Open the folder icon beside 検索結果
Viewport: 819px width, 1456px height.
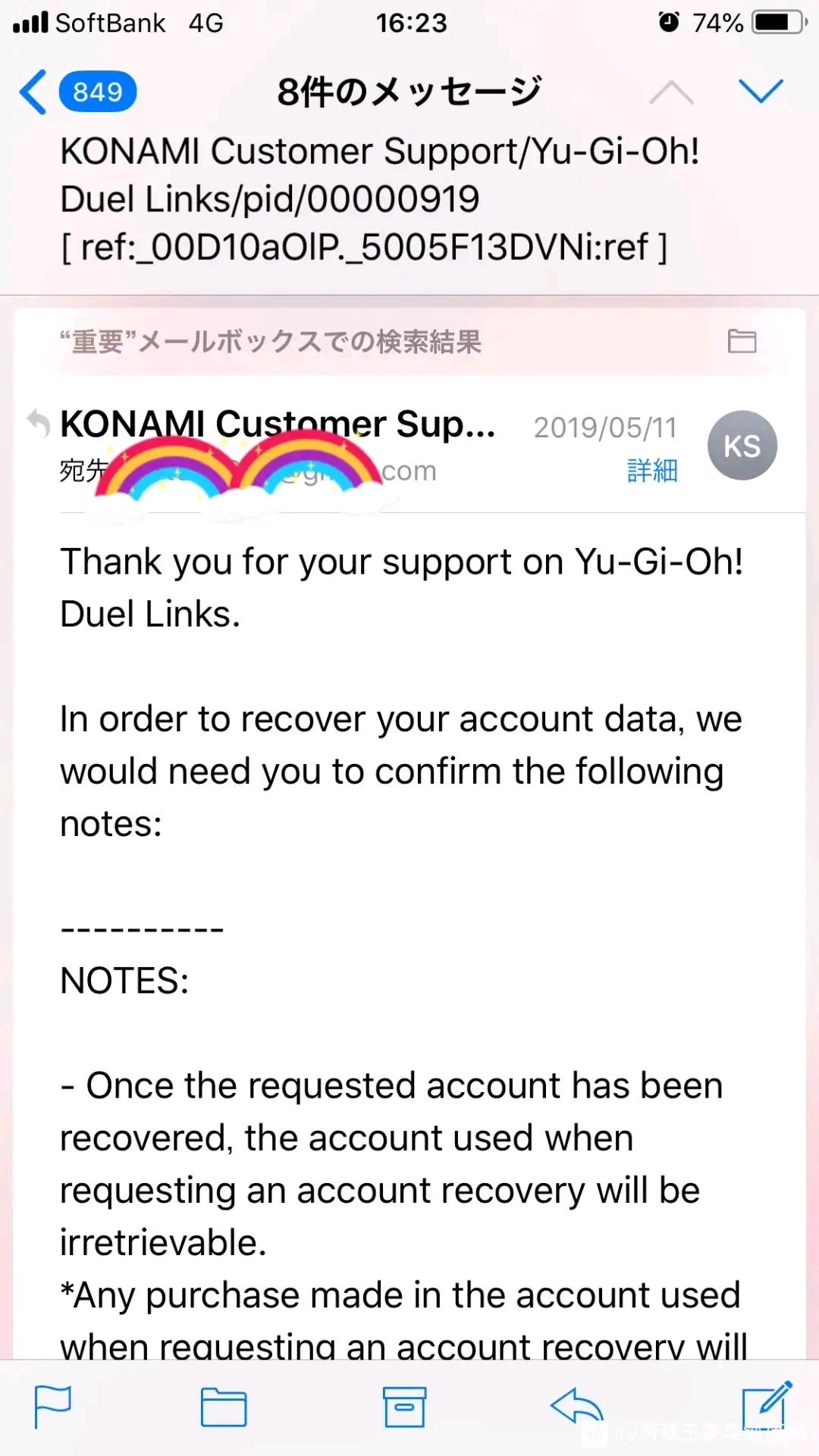(742, 342)
